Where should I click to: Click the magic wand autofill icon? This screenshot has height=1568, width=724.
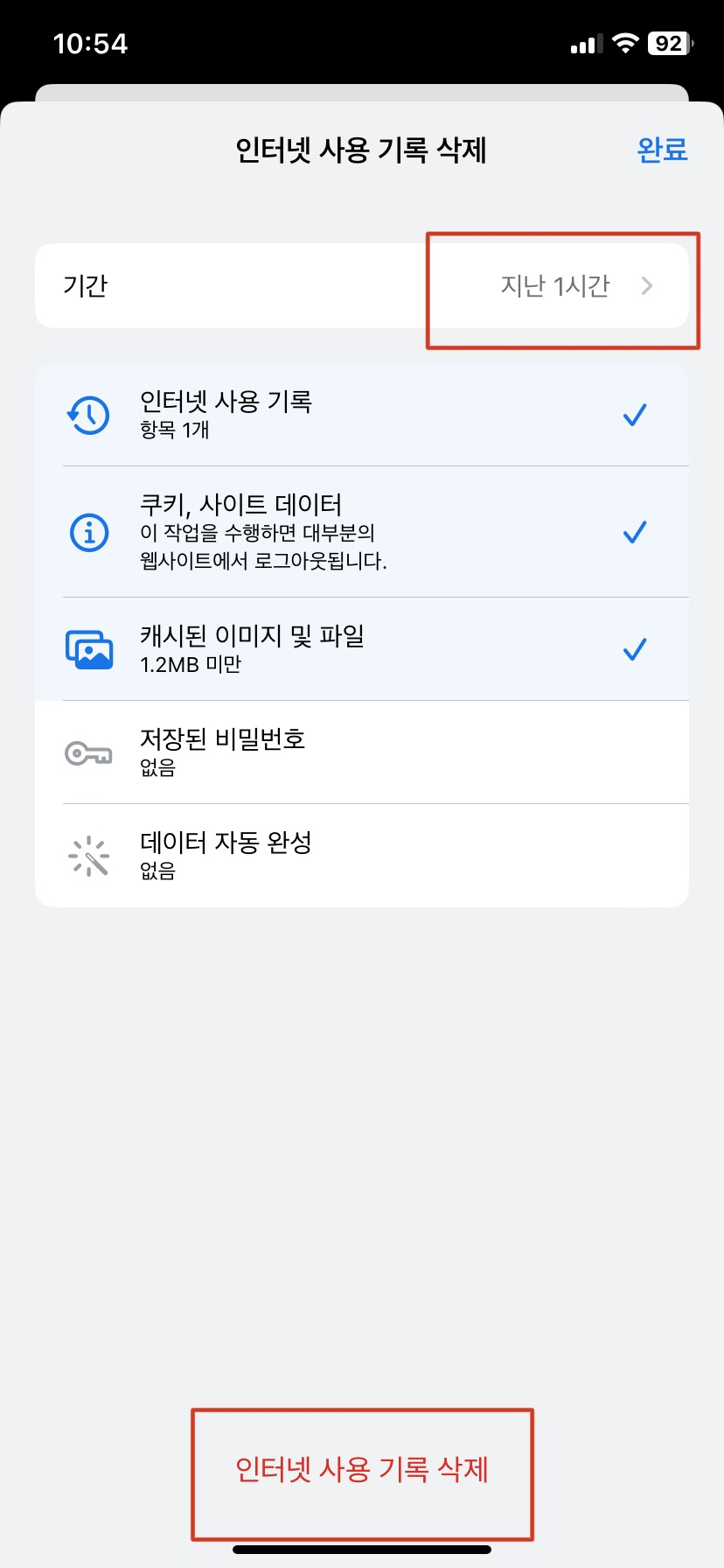point(87,855)
